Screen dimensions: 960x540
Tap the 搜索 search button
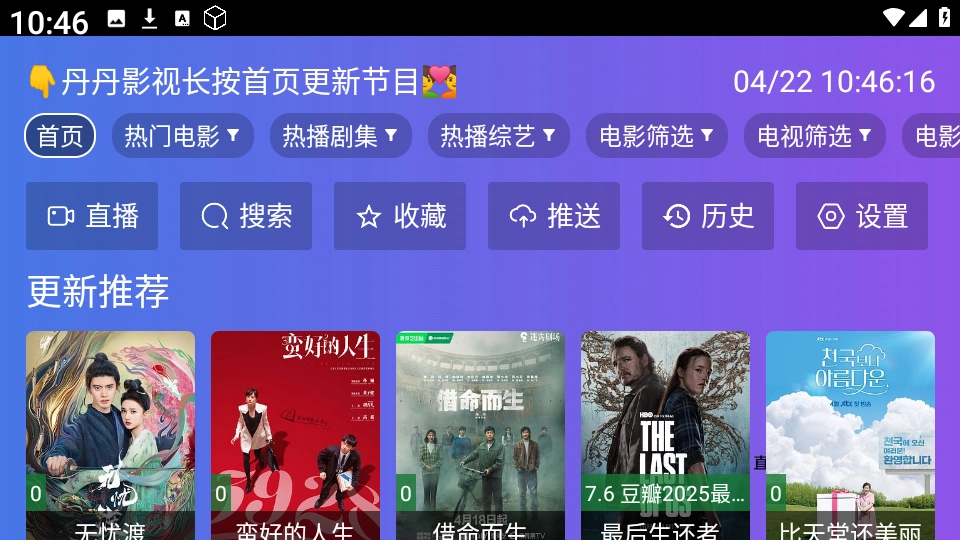pos(246,216)
